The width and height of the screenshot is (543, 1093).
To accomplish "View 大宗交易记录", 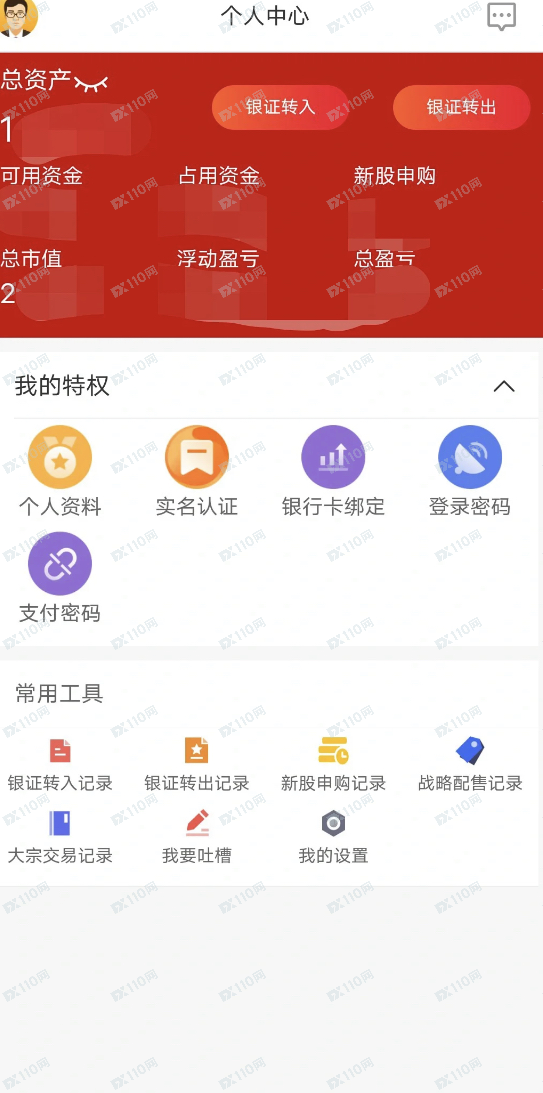I will [60, 838].
